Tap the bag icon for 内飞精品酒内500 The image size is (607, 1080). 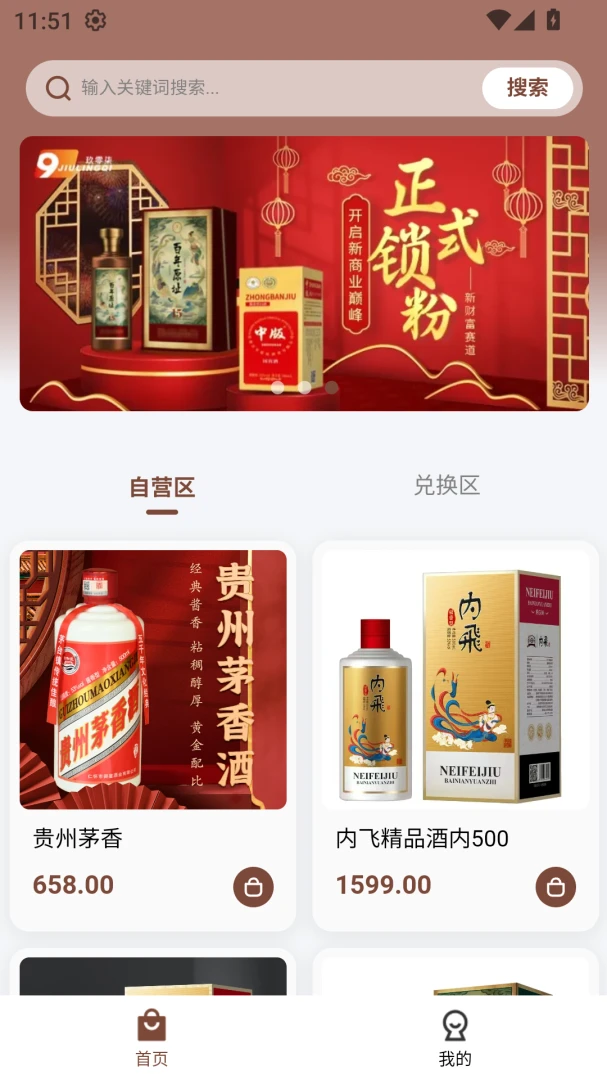(555, 886)
